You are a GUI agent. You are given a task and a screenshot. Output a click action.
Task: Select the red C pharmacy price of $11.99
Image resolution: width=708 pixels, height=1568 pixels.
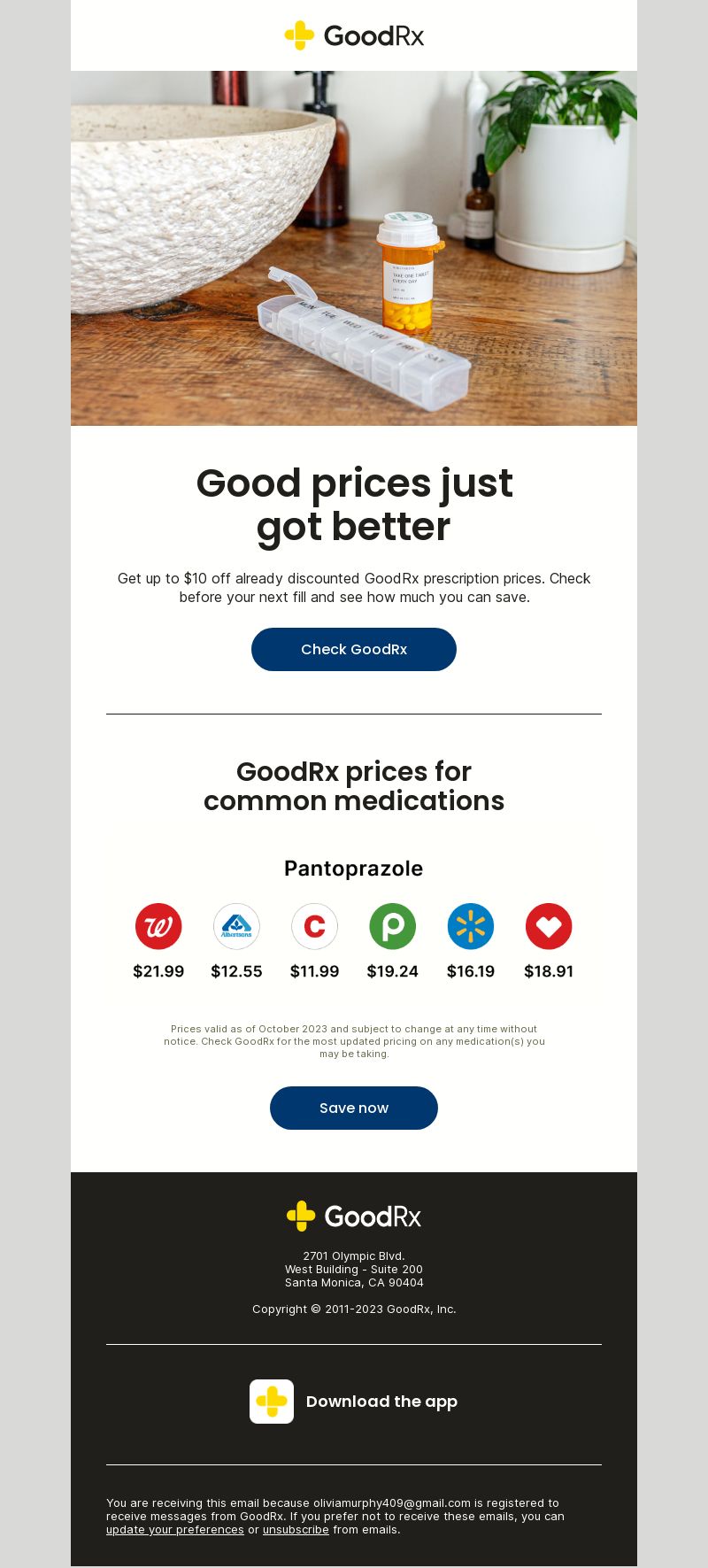(315, 970)
